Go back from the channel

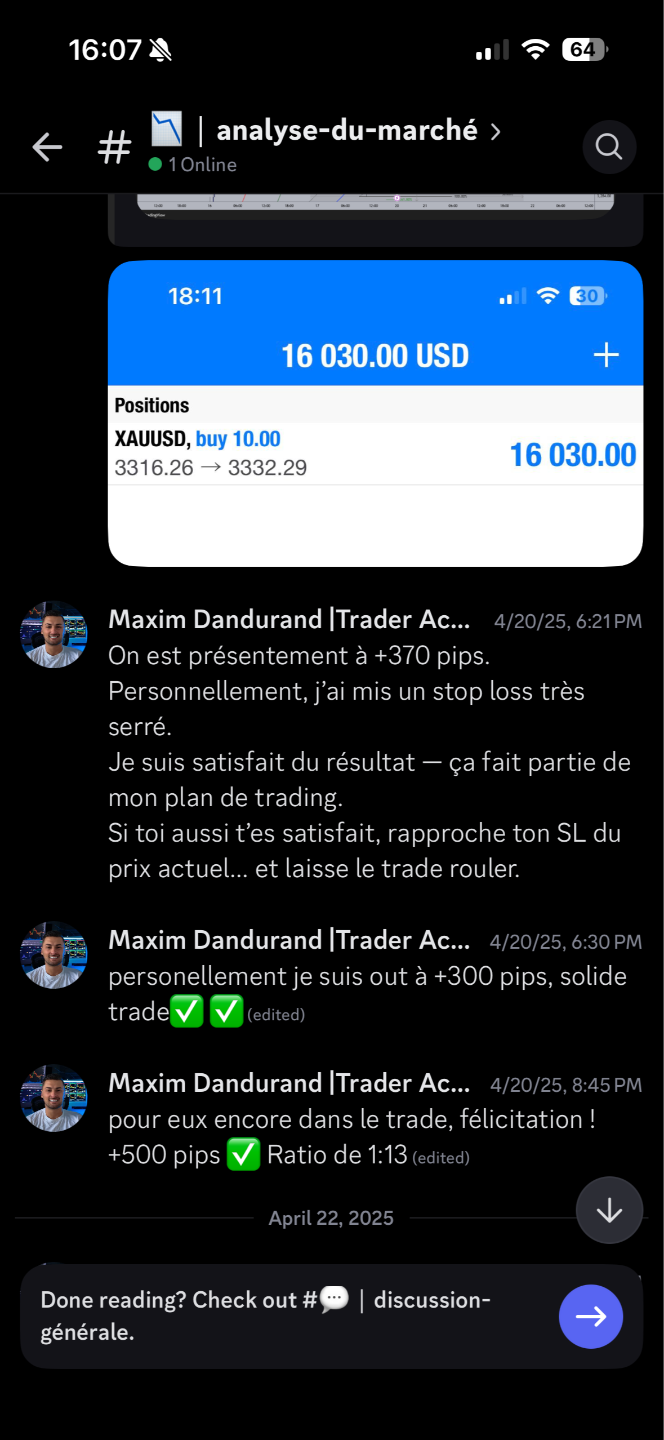click(47, 148)
